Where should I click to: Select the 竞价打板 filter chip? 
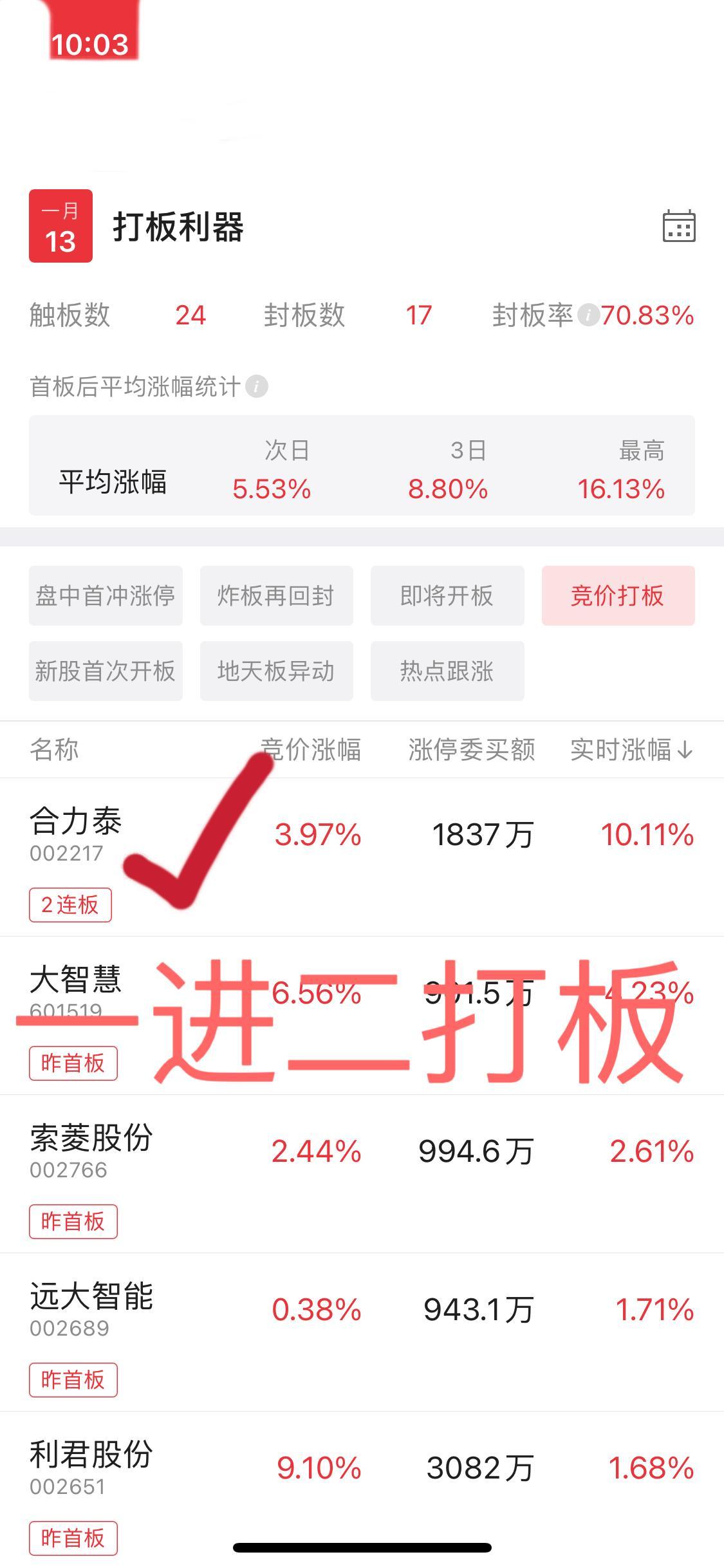pyautogui.click(x=618, y=595)
